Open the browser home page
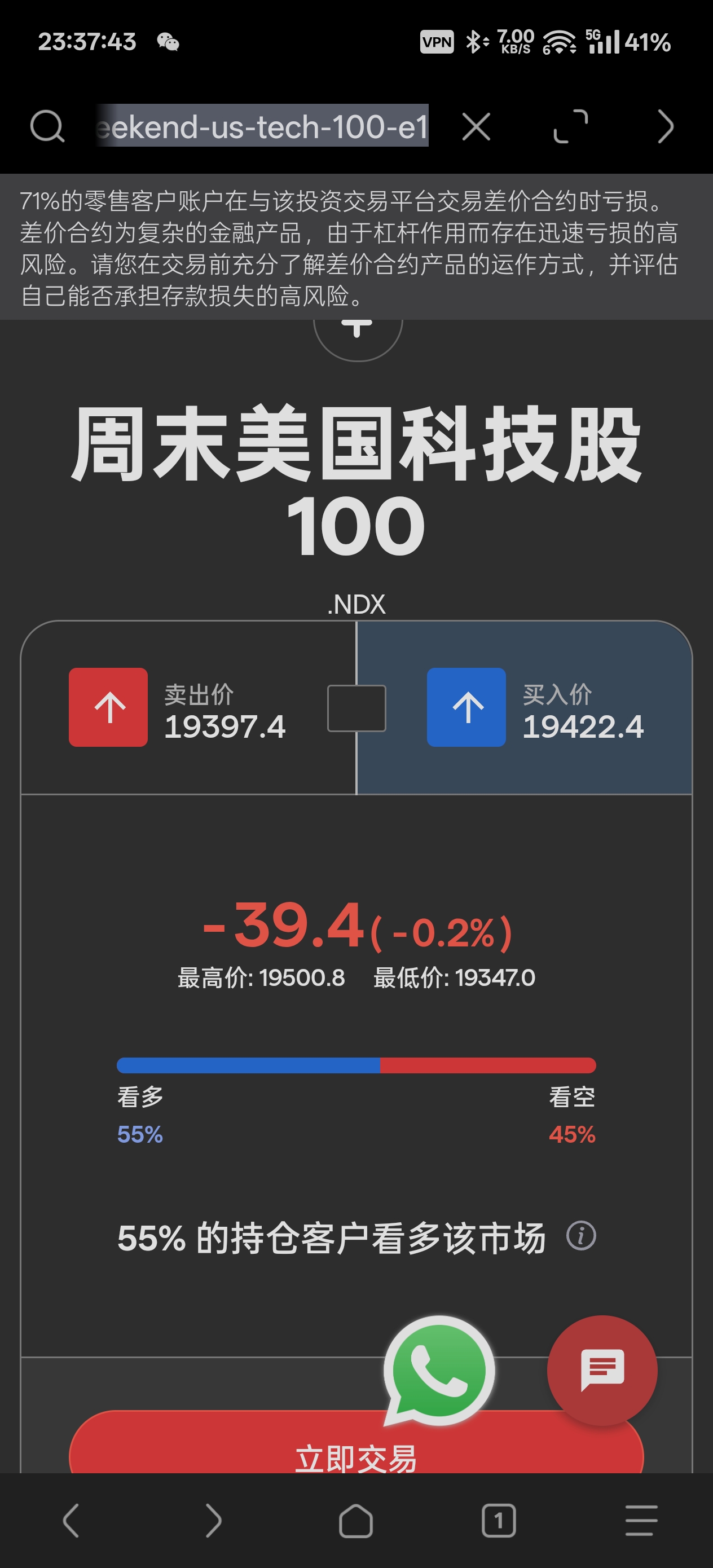The image size is (713, 1568). coord(355,1520)
